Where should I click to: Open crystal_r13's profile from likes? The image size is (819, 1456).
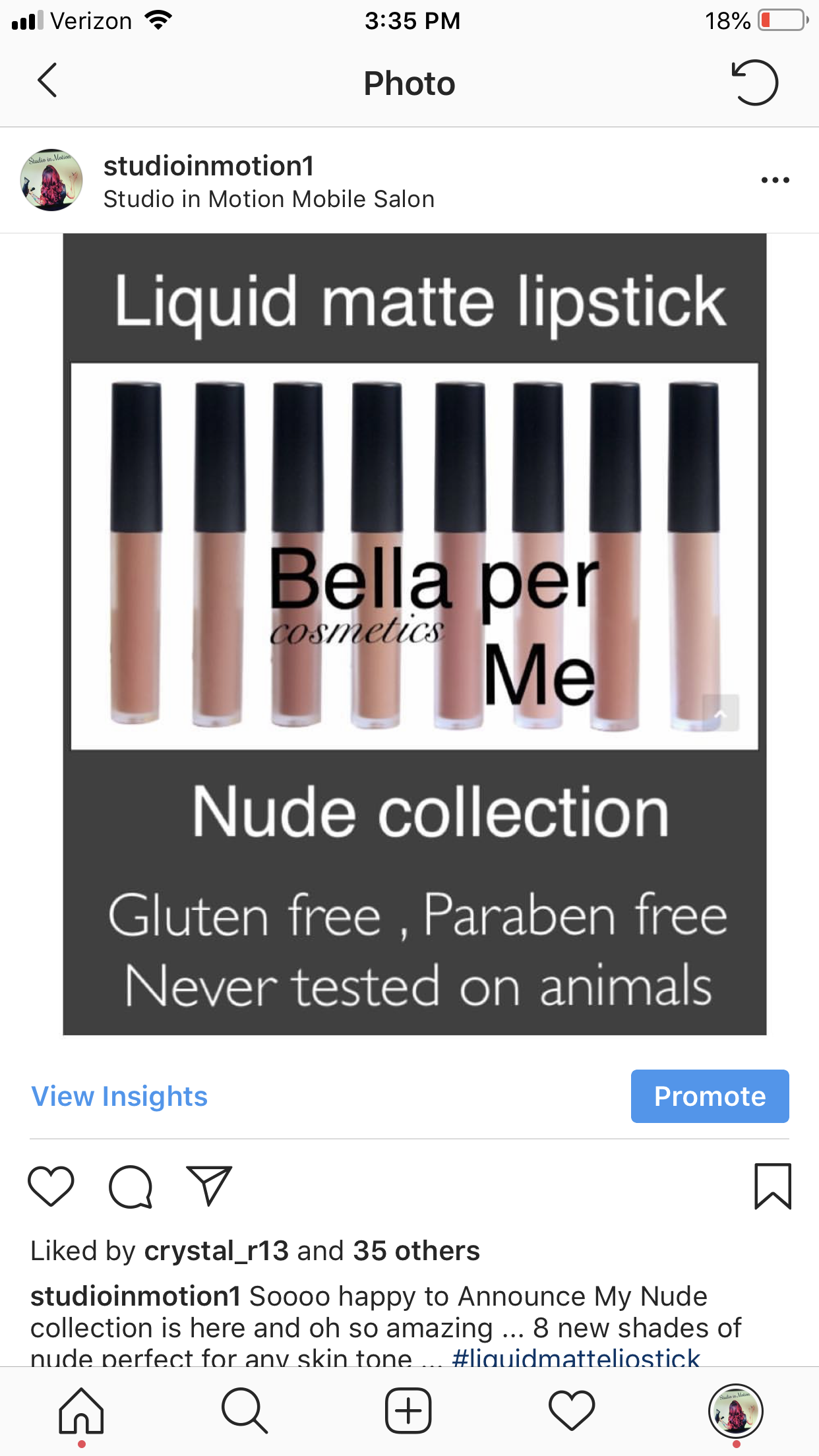(x=216, y=1251)
